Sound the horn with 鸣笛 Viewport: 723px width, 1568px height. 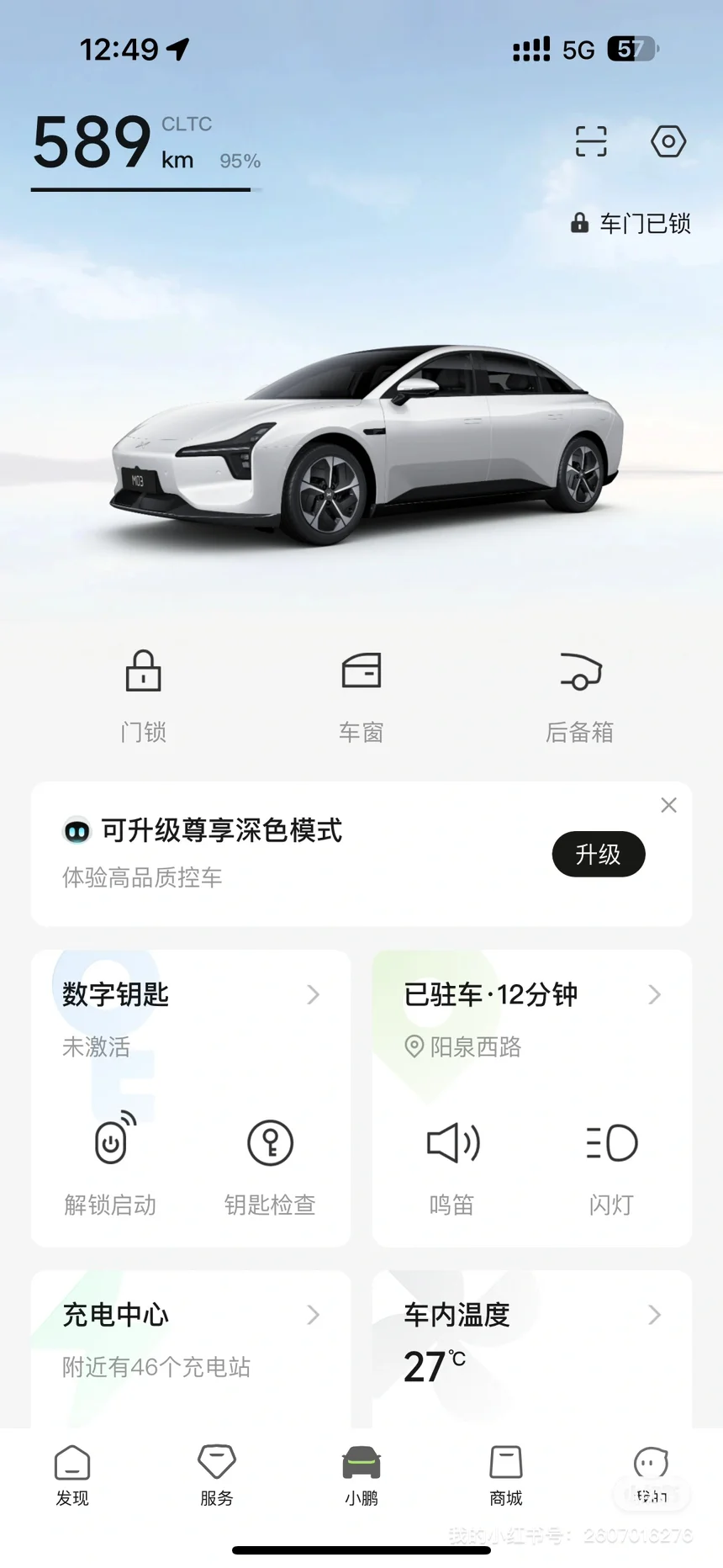[x=452, y=1165]
